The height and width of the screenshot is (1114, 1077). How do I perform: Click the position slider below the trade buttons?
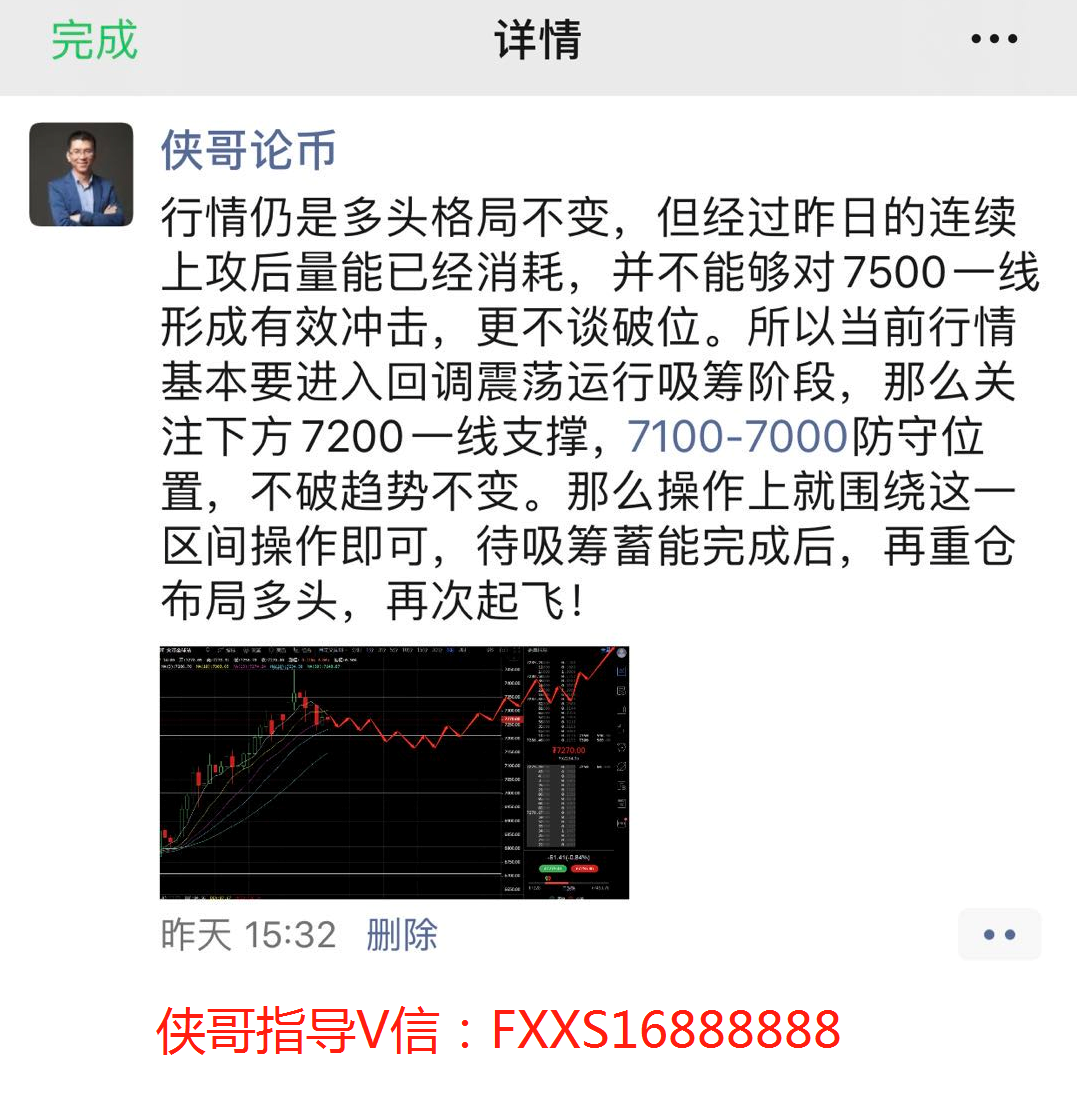(x=568, y=883)
